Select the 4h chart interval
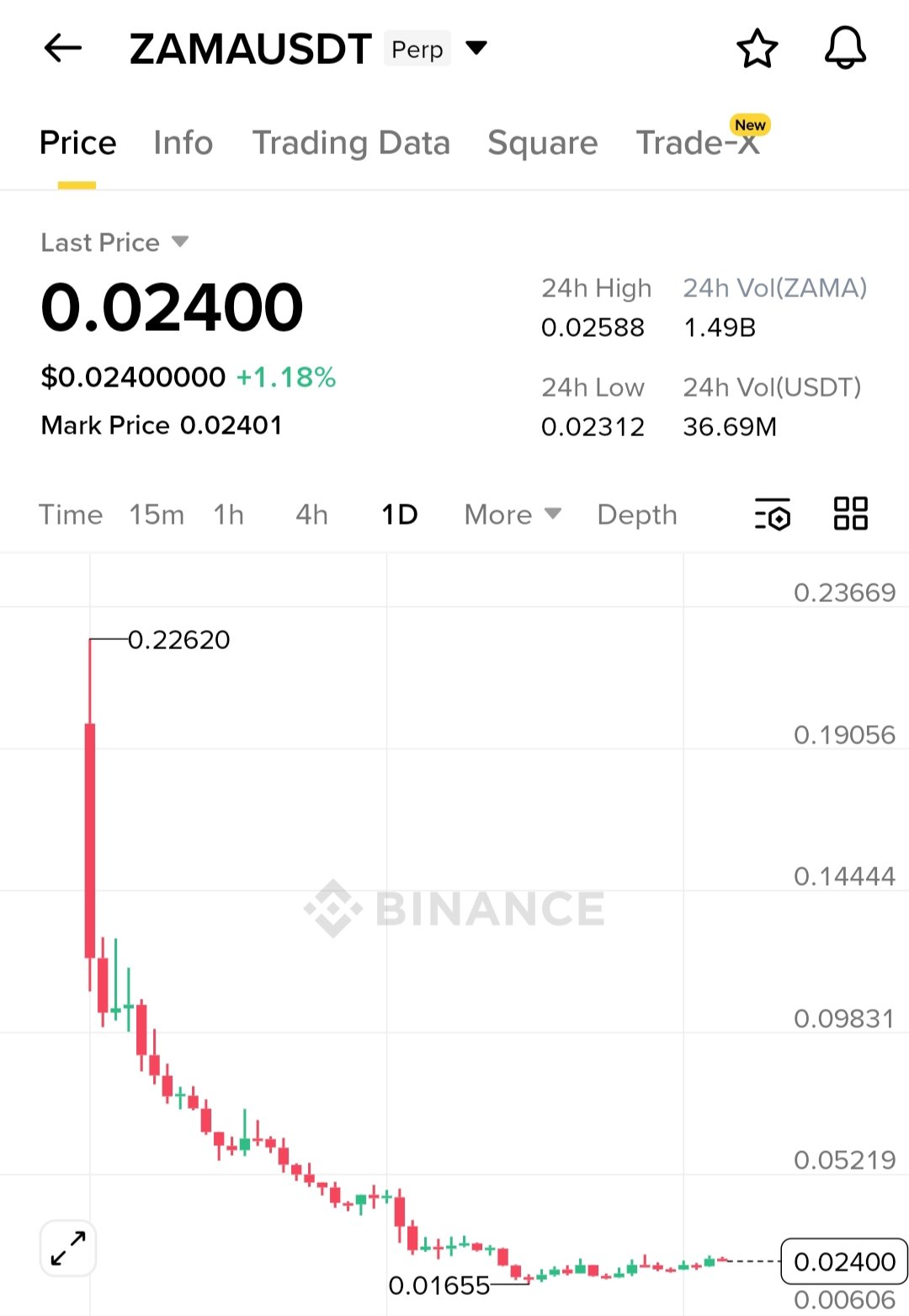The width and height of the screenshot is (909, 1316). tap(311, 514)
